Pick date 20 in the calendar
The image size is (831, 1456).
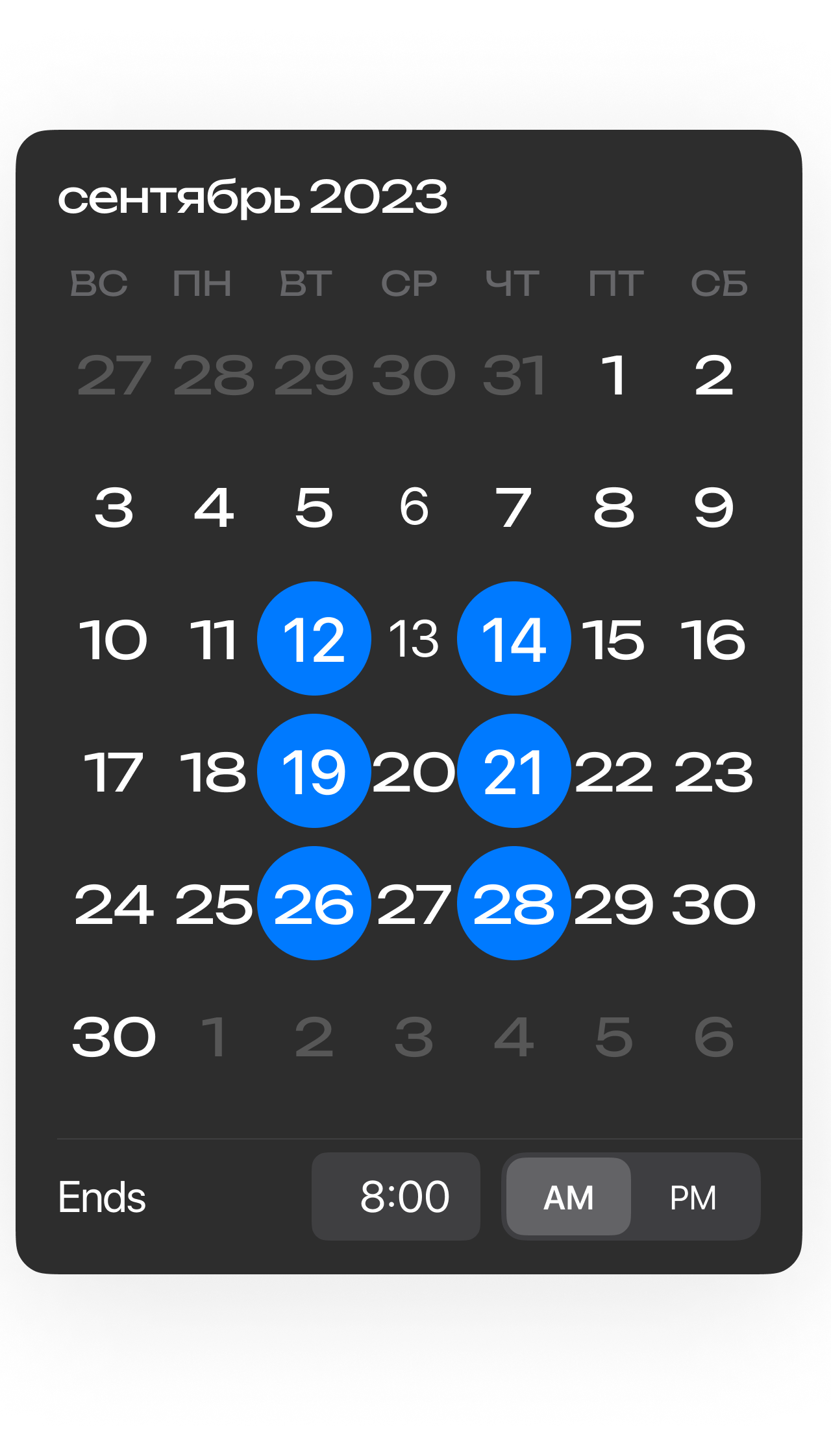pos(414,771)
